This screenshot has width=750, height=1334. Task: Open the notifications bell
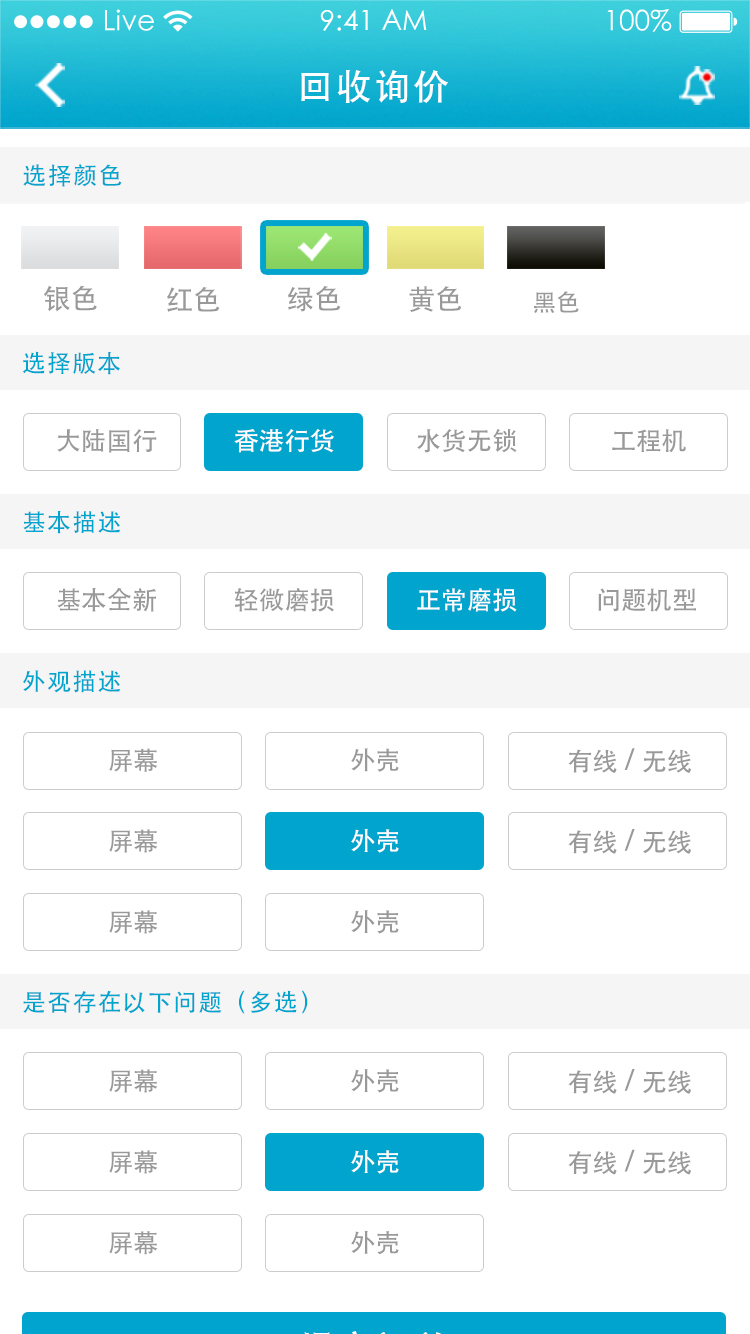click(x=697, y=86)
